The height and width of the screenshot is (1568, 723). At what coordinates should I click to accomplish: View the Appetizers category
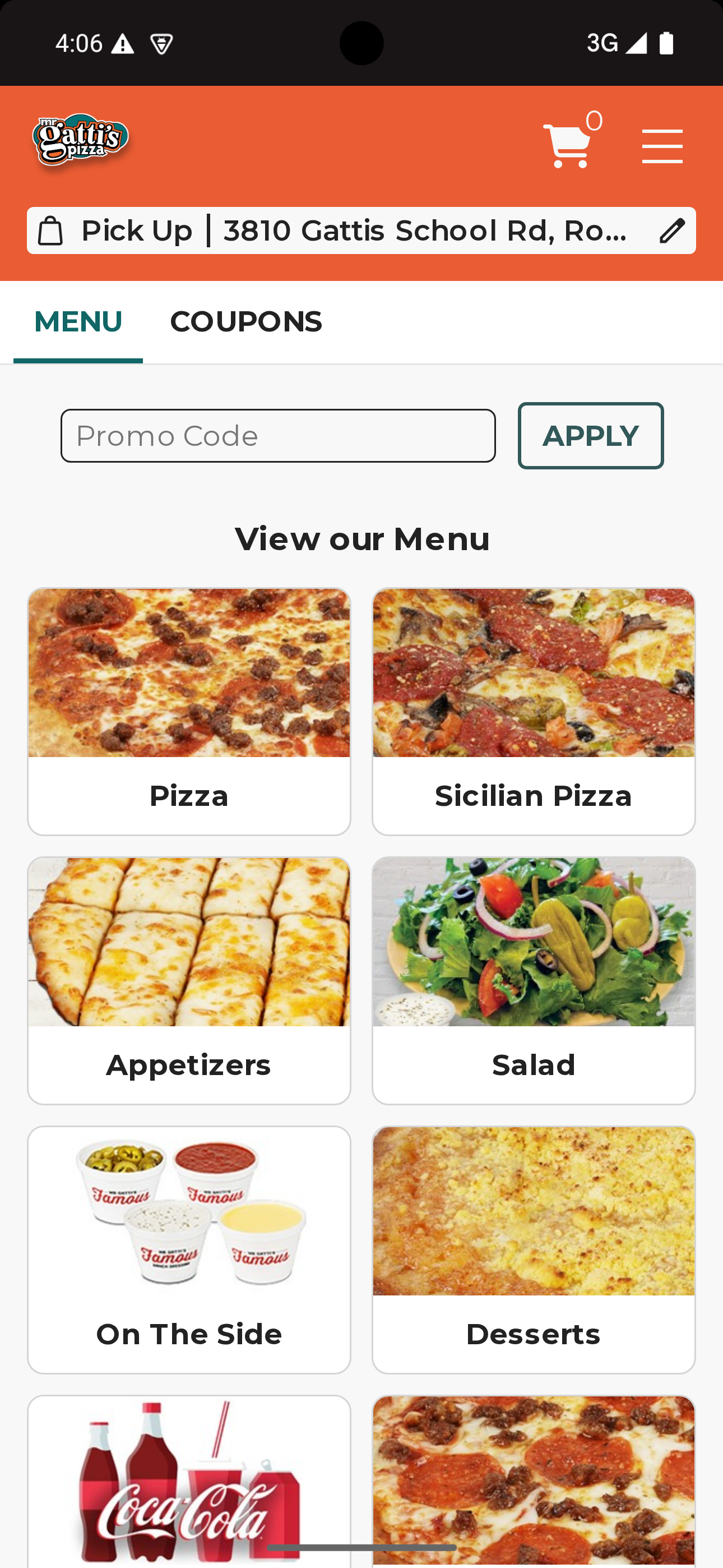[189, 980]
